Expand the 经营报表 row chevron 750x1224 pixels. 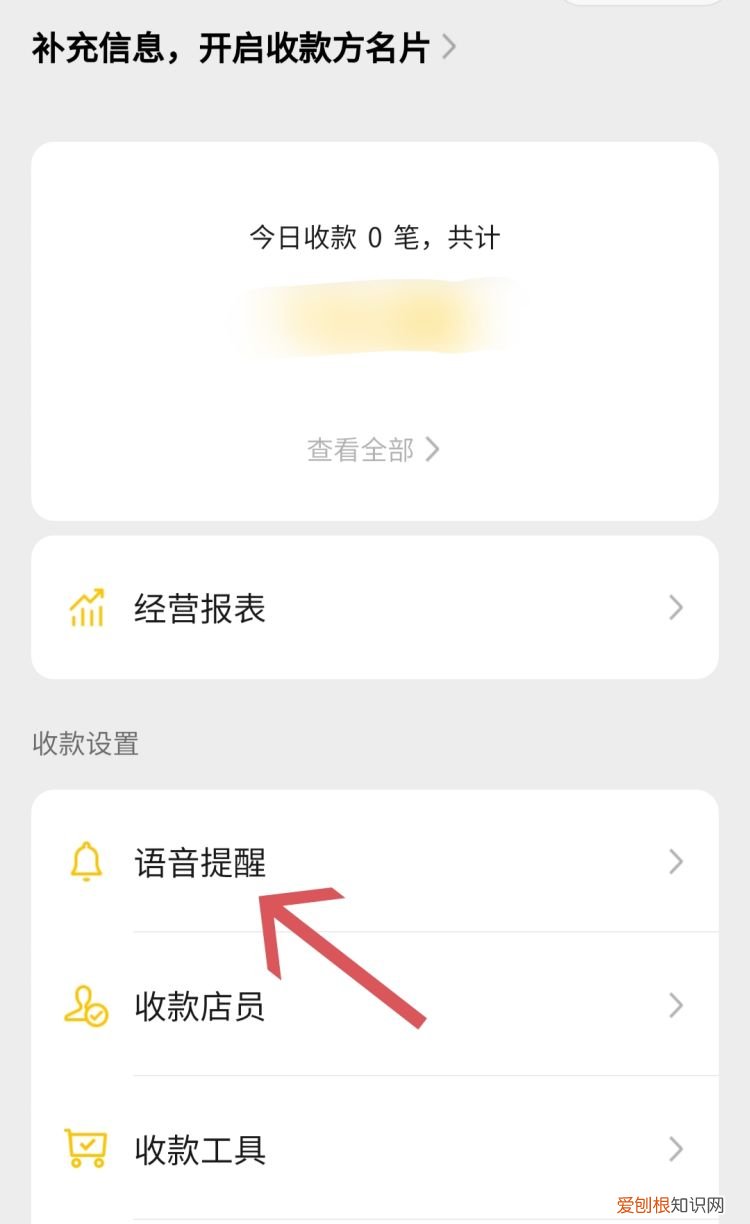(677, 607)
